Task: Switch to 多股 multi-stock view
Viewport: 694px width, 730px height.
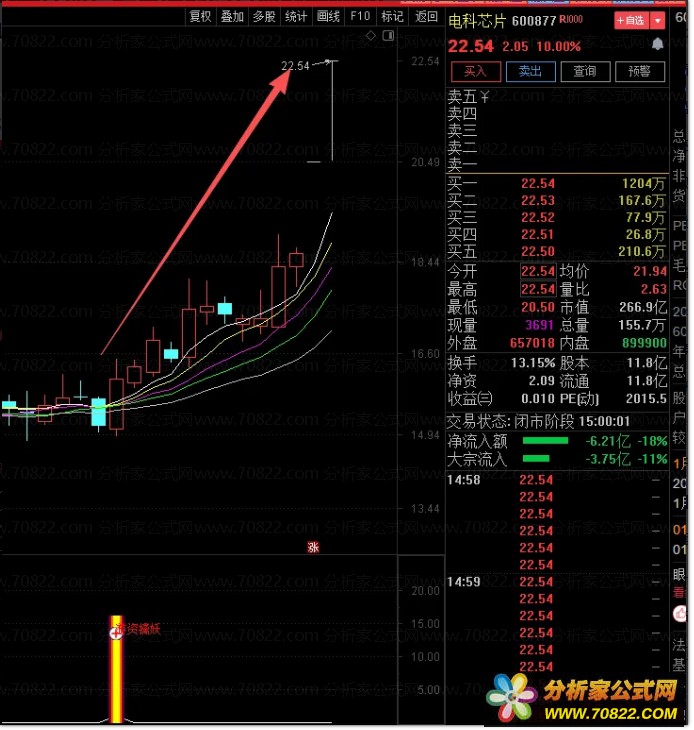Action: pyautogui.click(x=264, y=16)
